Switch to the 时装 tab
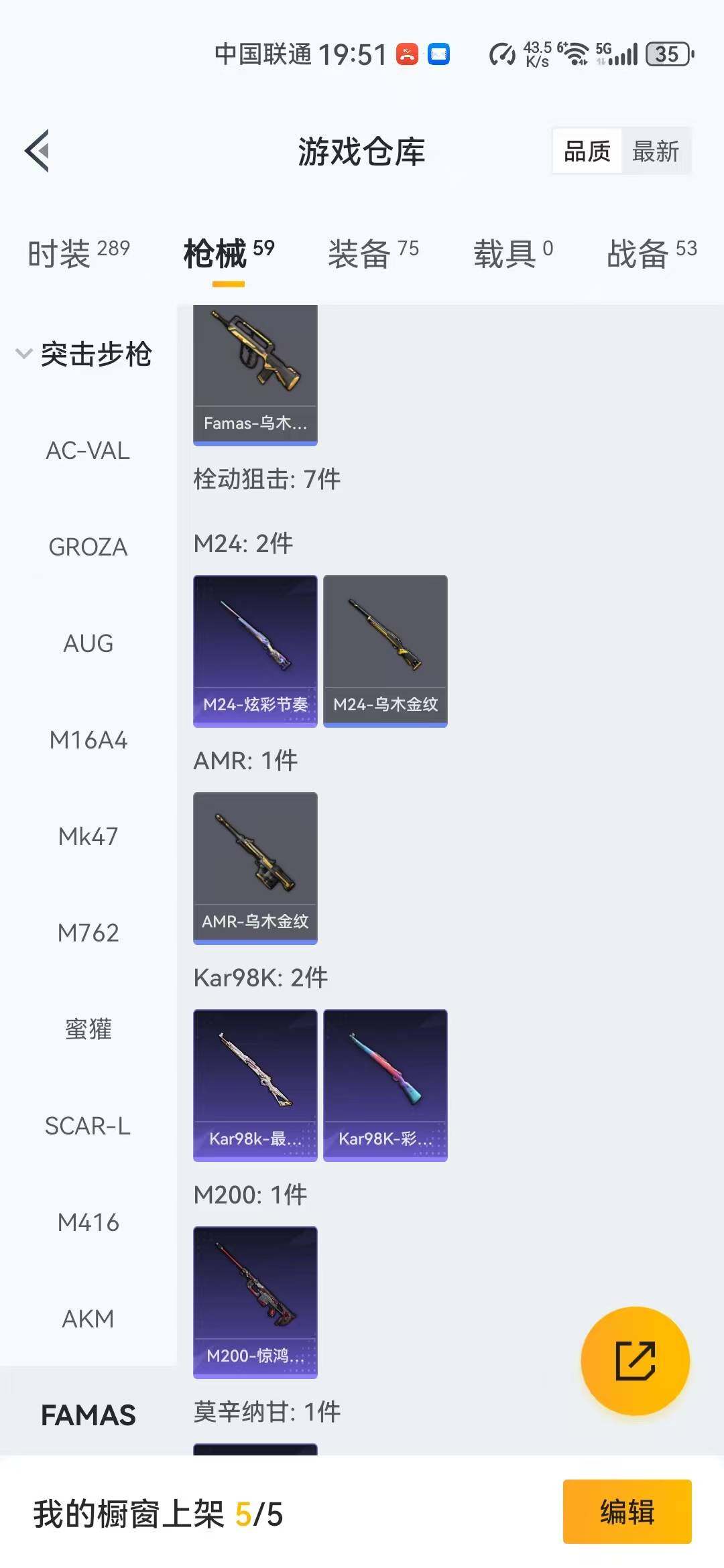 click(78, 254)
